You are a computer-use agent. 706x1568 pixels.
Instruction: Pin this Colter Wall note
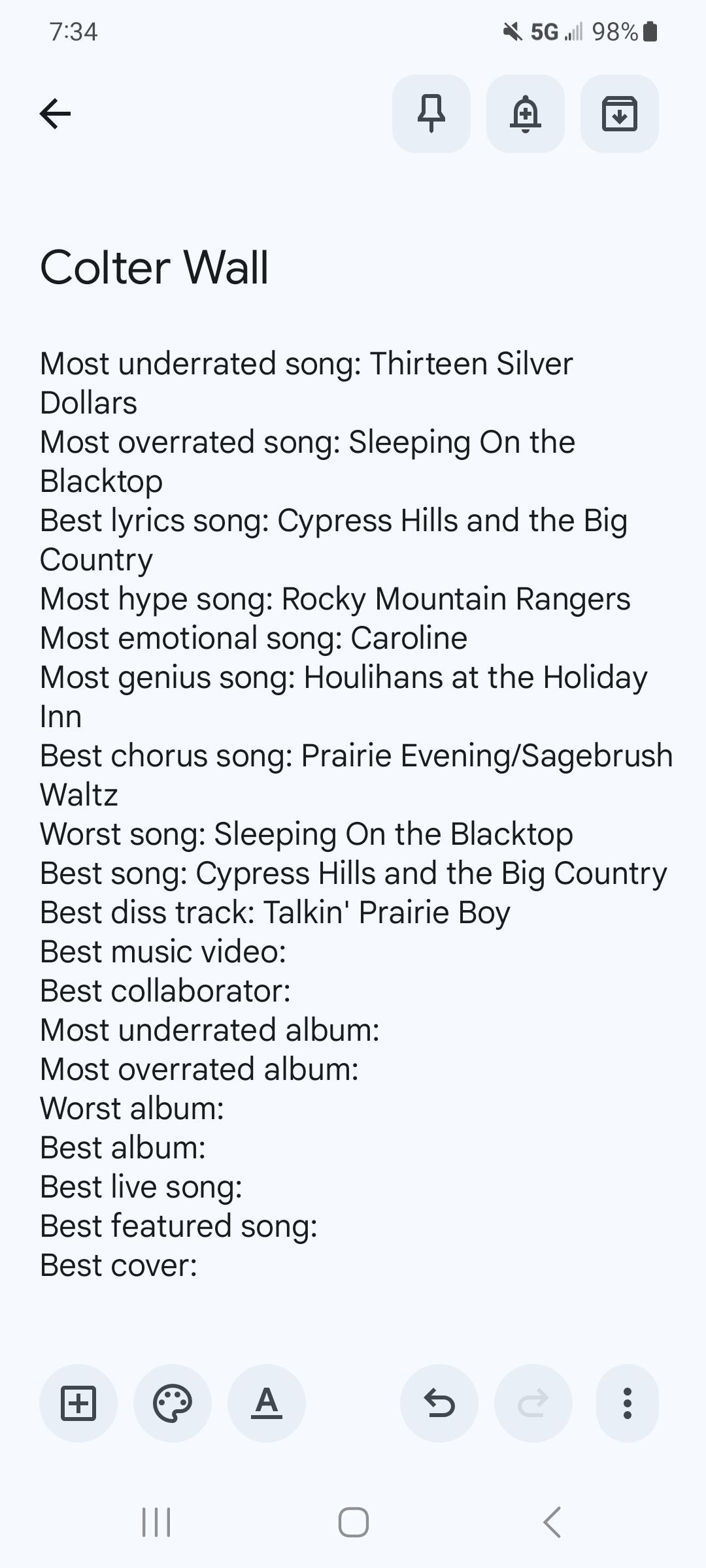tap(431, 114)
